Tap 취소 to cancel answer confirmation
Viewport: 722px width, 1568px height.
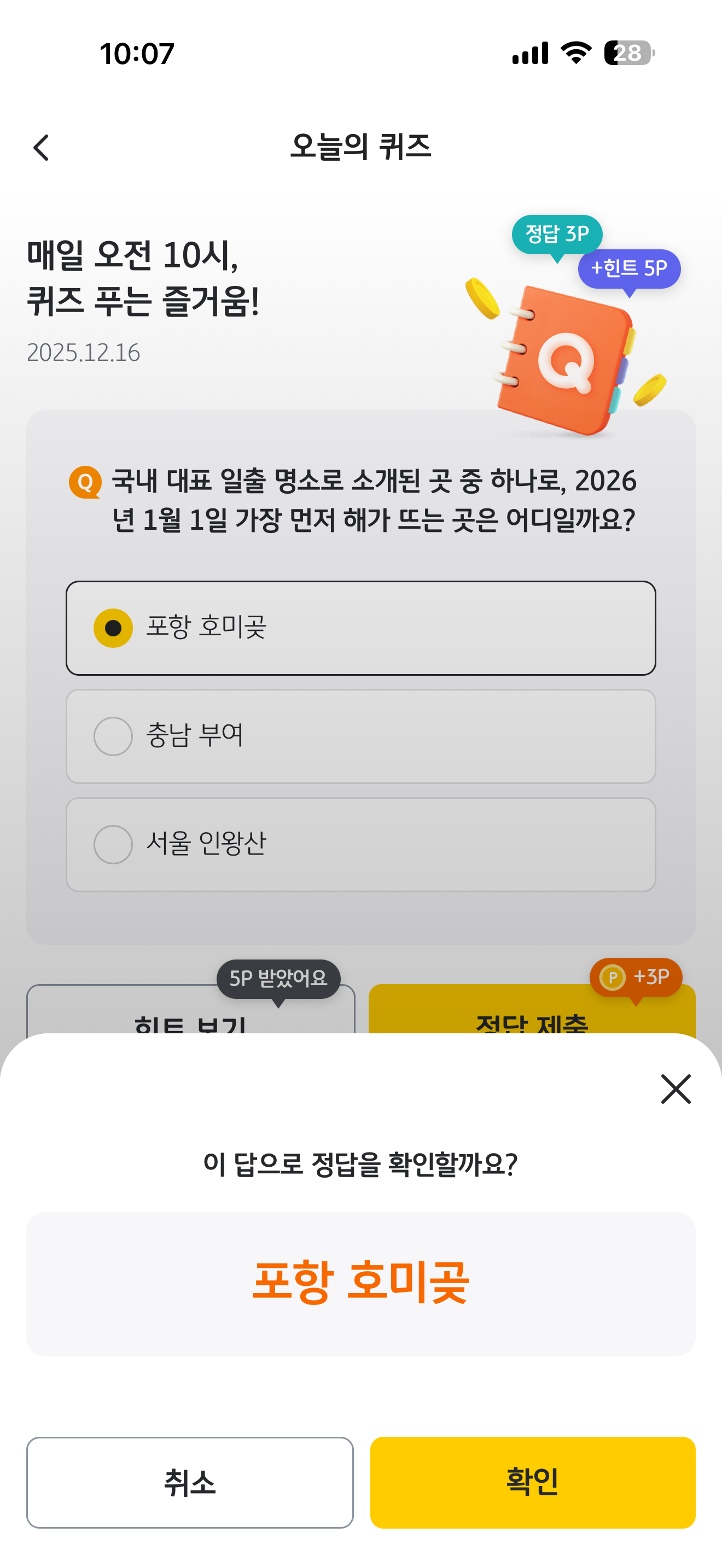tap(190, 1482)
